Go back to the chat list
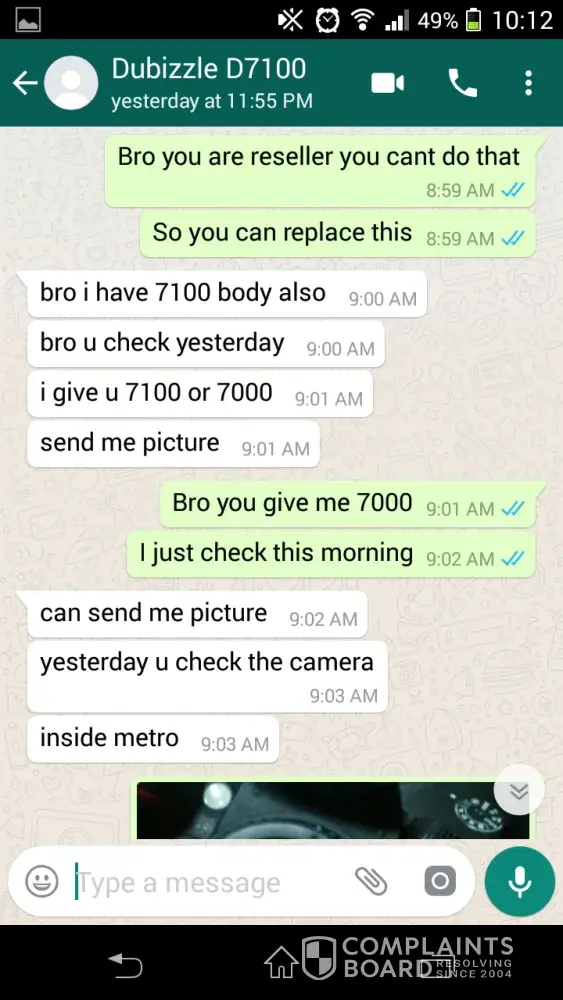The image size is (563, 1000). click(26, 83)
